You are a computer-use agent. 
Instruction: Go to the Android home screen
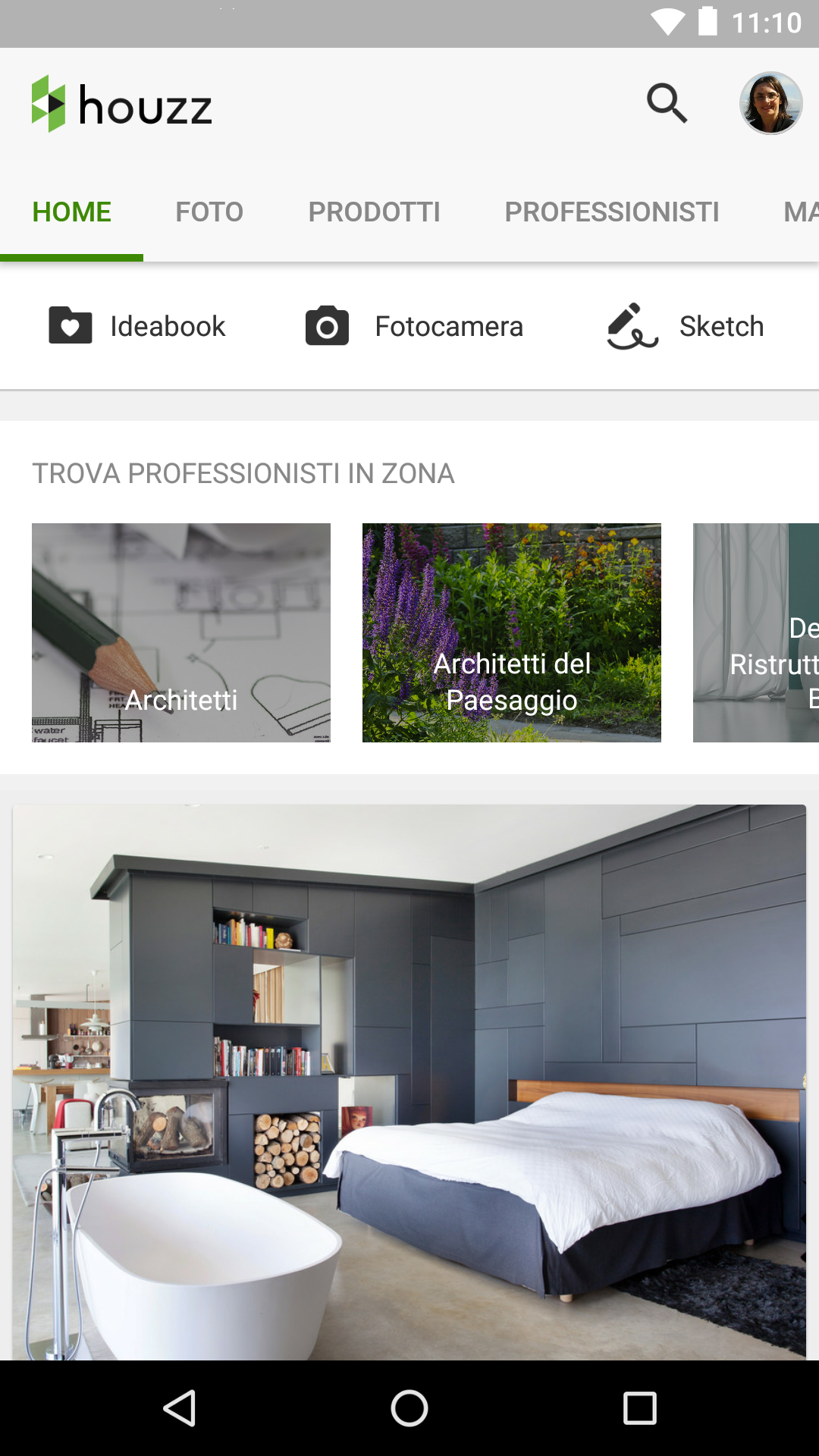[409, 1408]
